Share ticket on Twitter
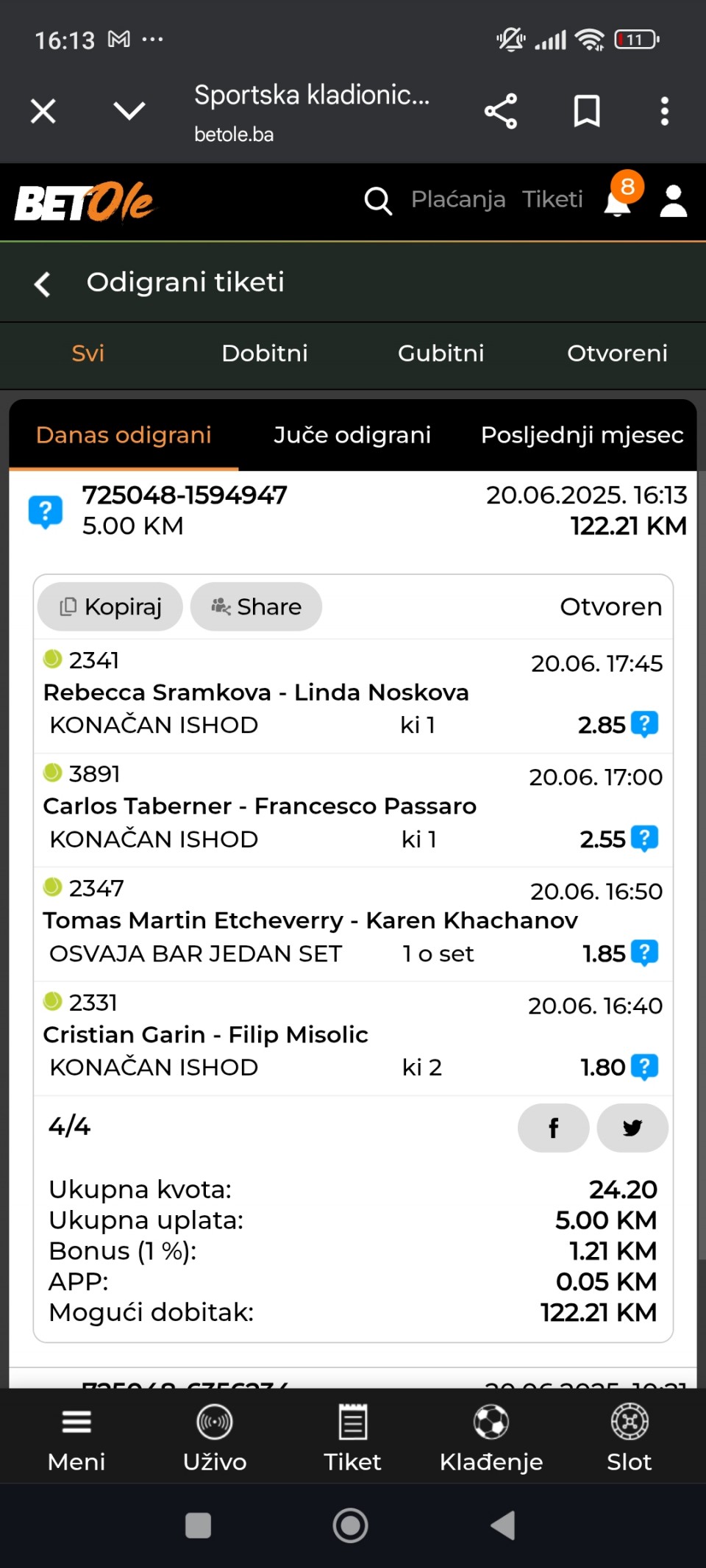 (x=632, y=1128)
